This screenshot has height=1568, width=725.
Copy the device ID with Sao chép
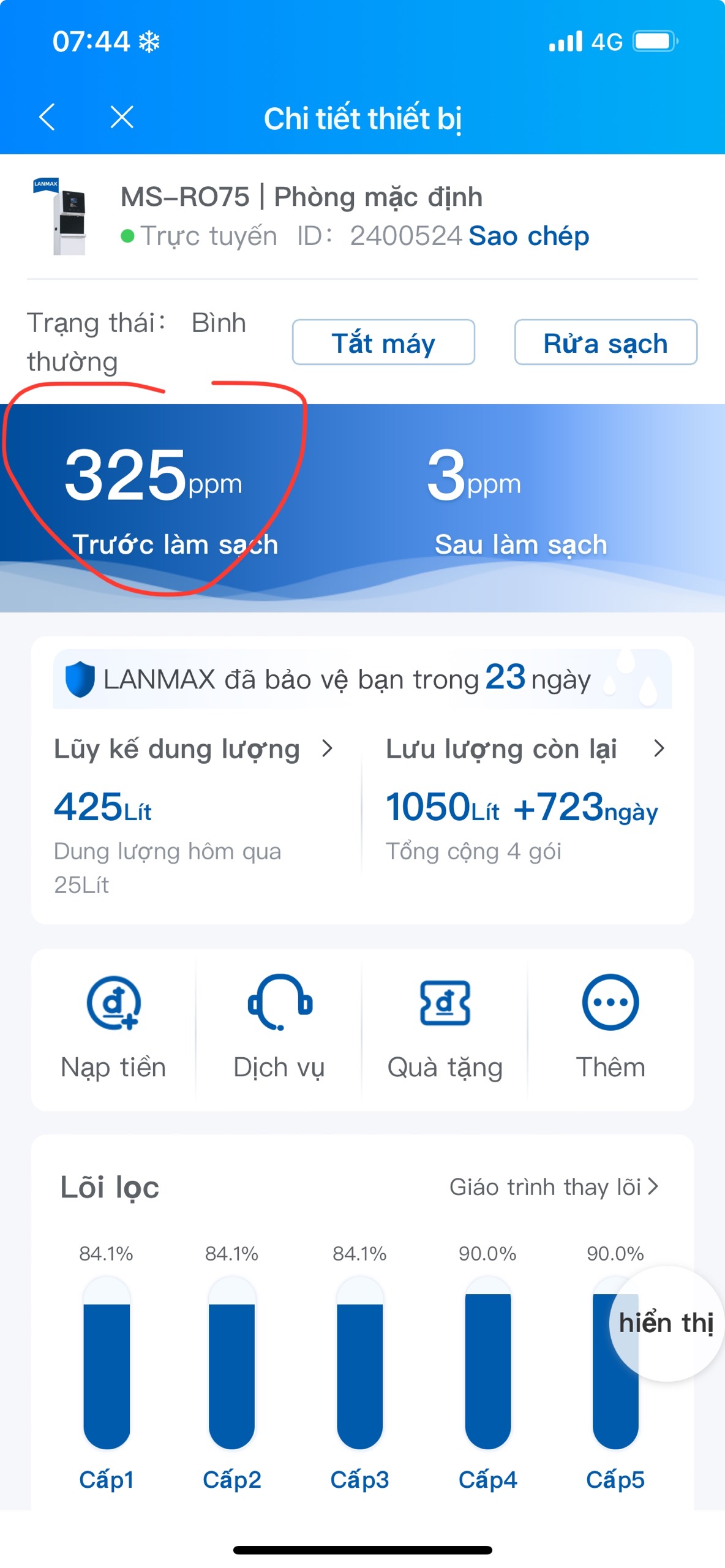[528, 236]
